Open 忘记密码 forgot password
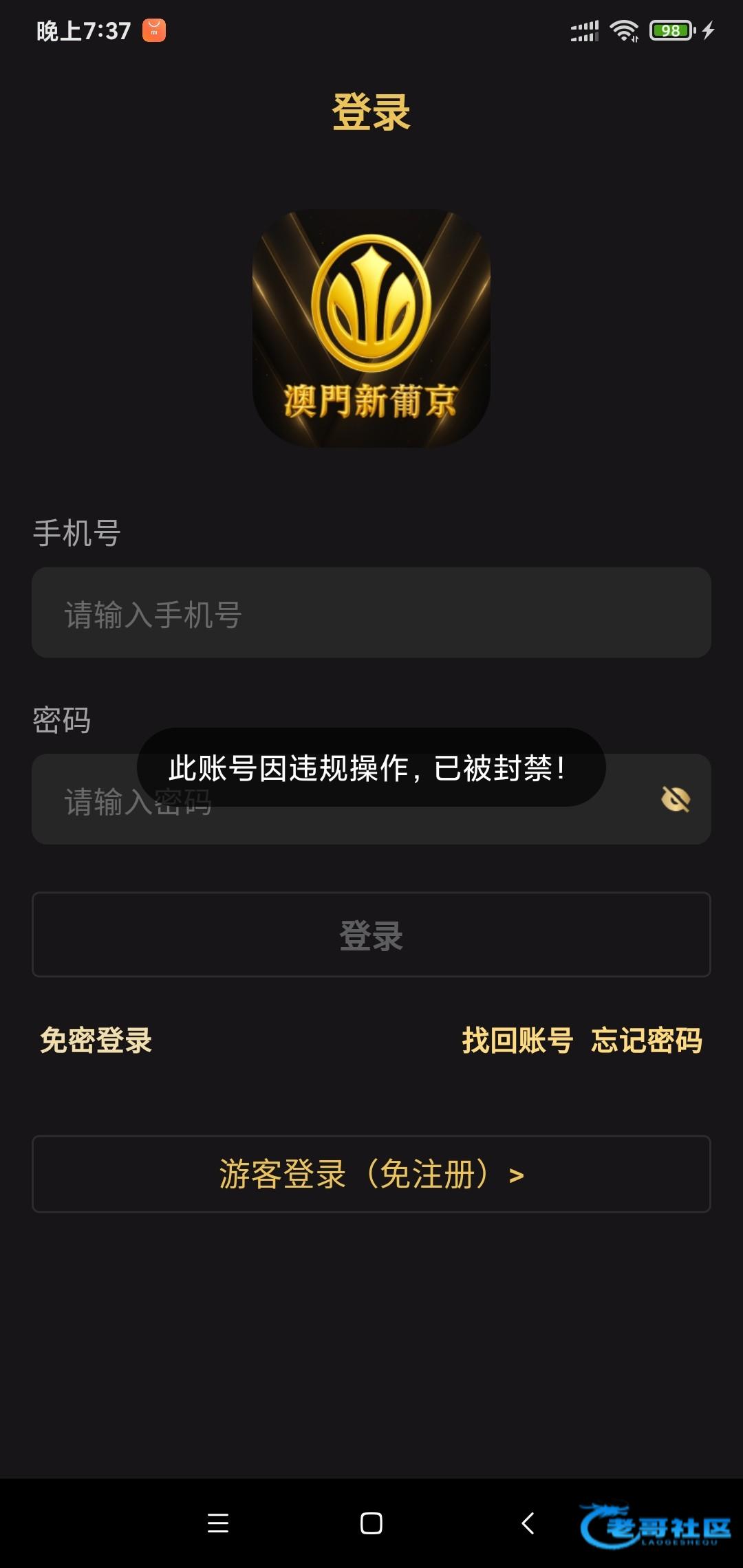 (x=647, y=1040)
